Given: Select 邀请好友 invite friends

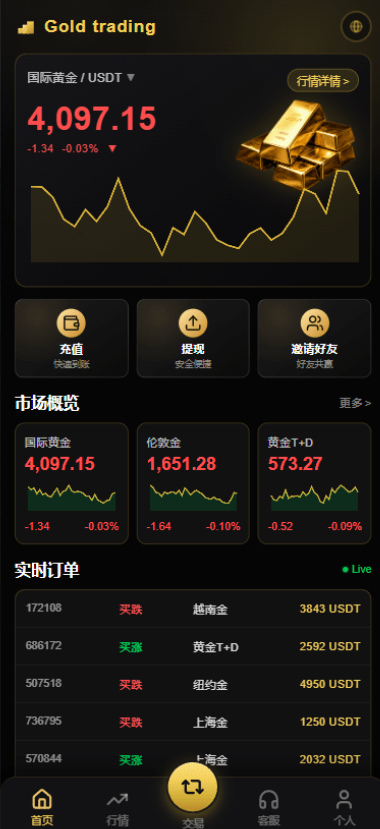Looking at the screenshot, I should pyautogui.click(x=314, y=338).
